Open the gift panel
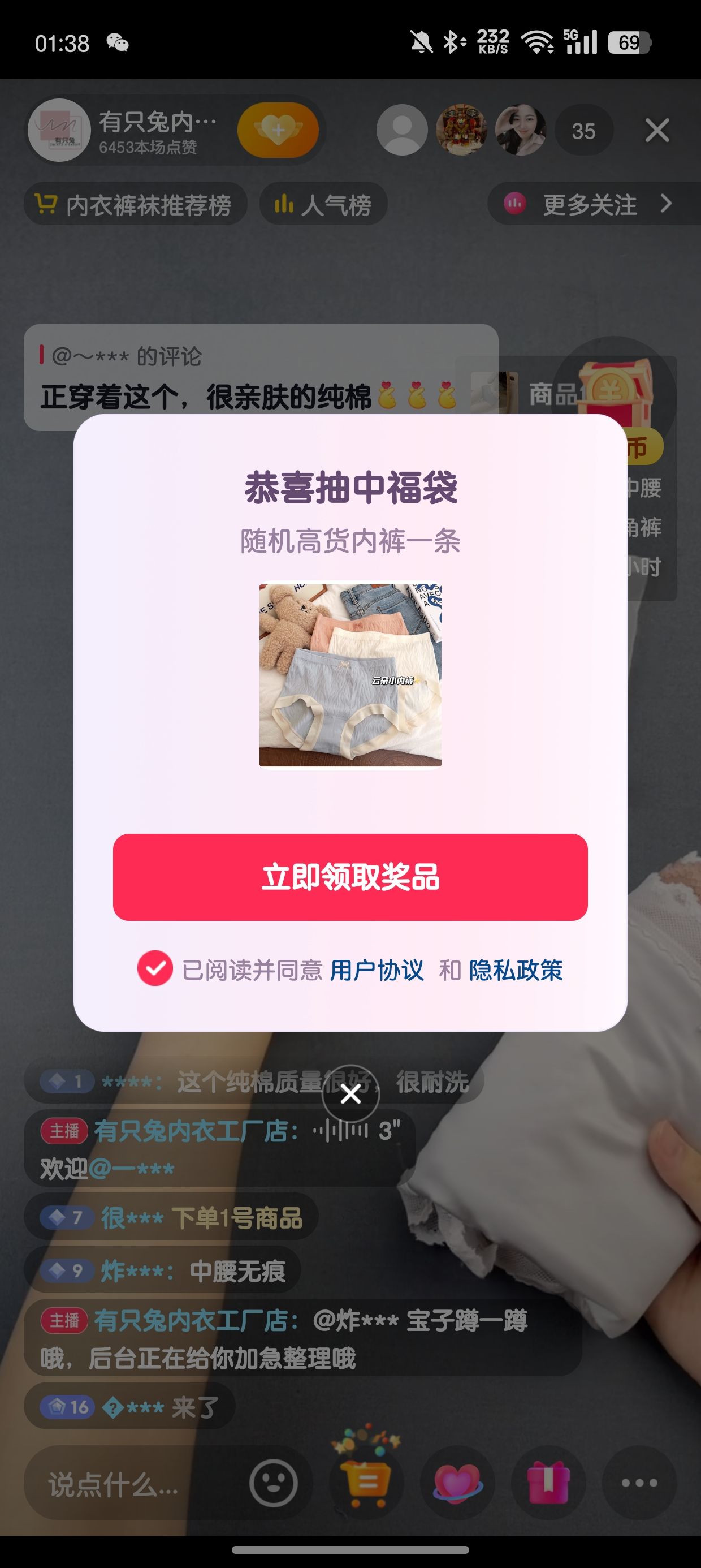Image resolution: width=701 pixels, height=1568 pixels. click(548, 1483)
